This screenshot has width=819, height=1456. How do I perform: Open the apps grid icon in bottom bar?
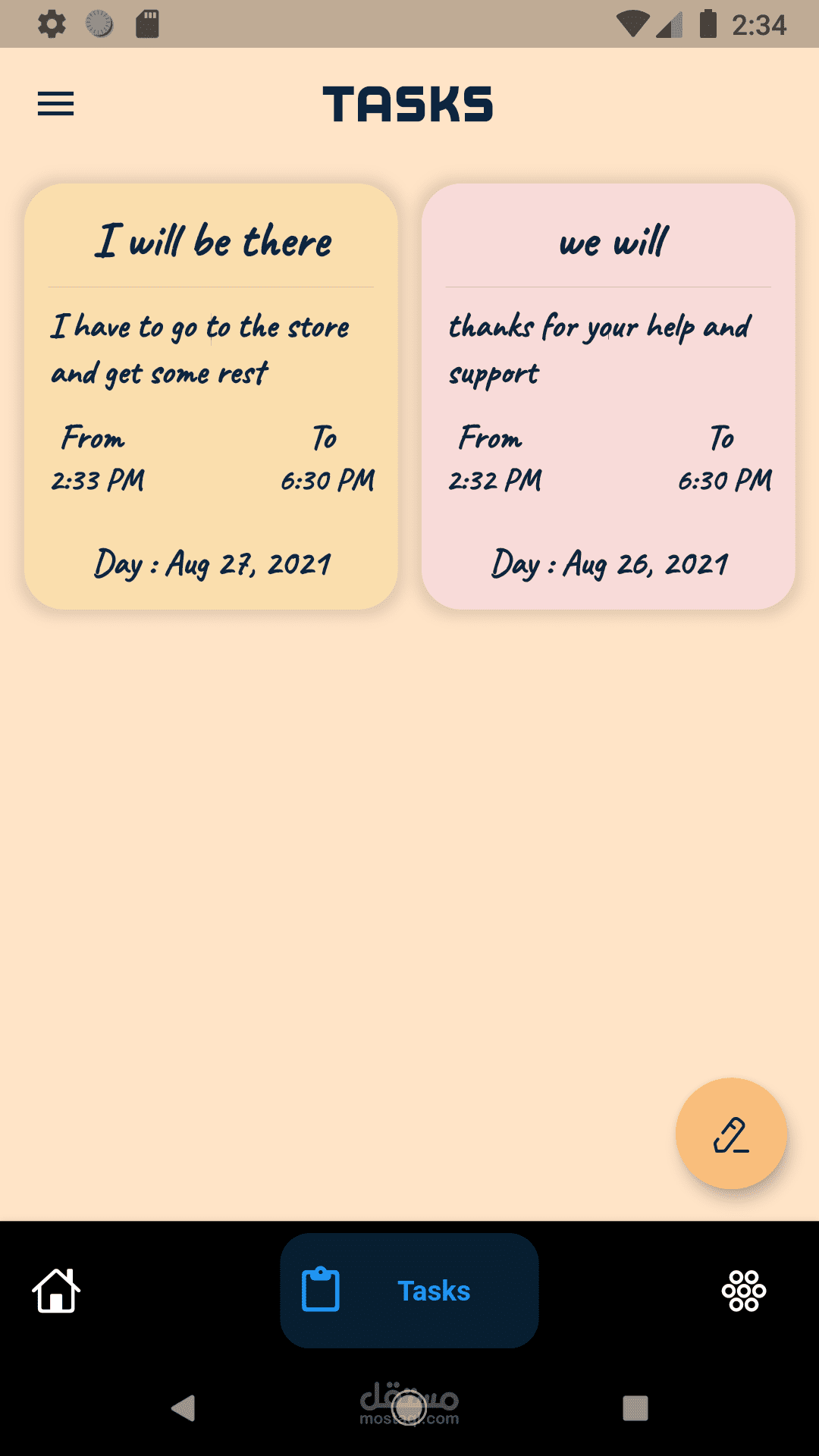tap(743, 1291)
